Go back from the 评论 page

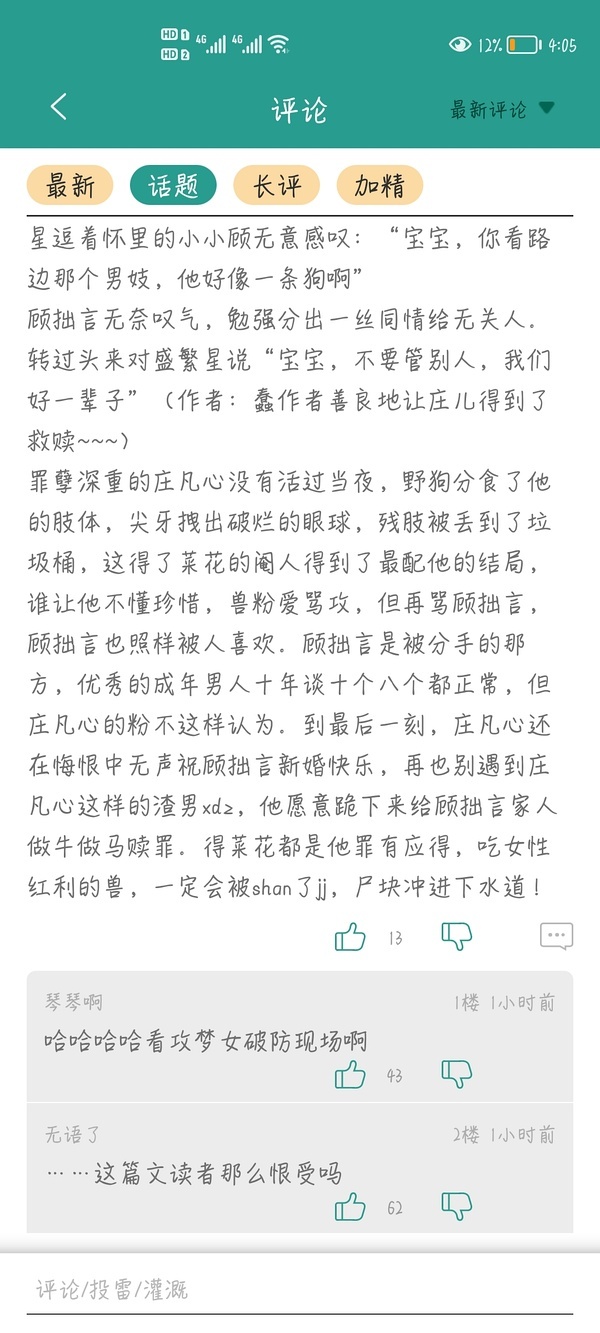58,108
